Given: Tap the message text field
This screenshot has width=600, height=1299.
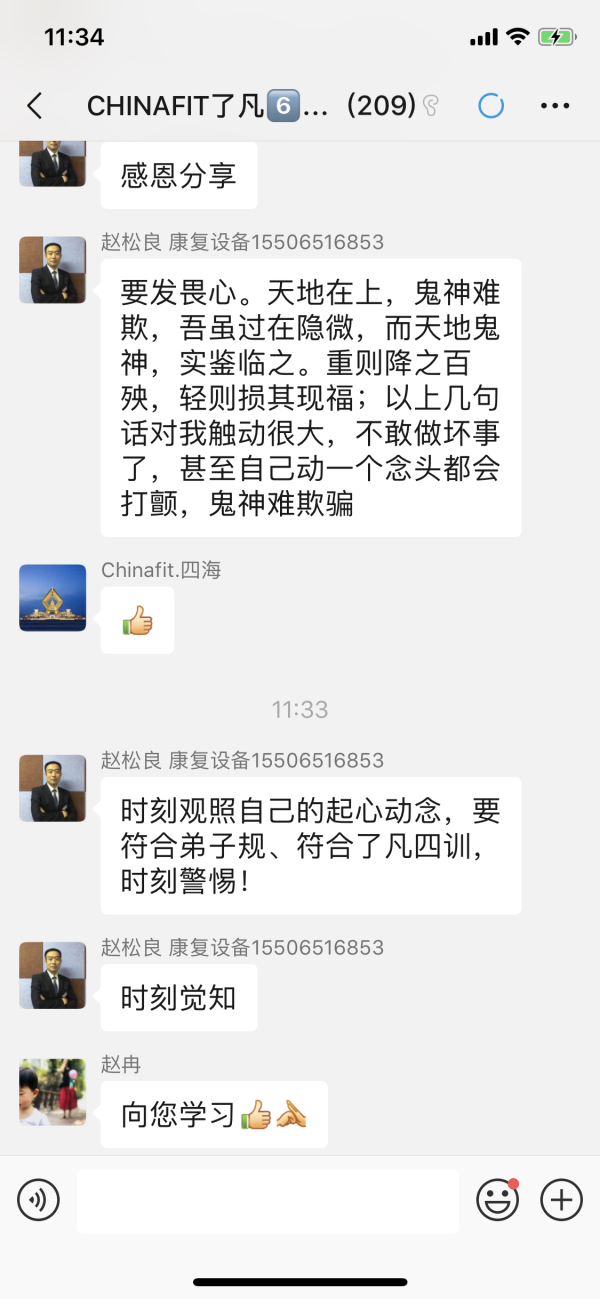Looking at the screenshot, I should point(267,1200).
